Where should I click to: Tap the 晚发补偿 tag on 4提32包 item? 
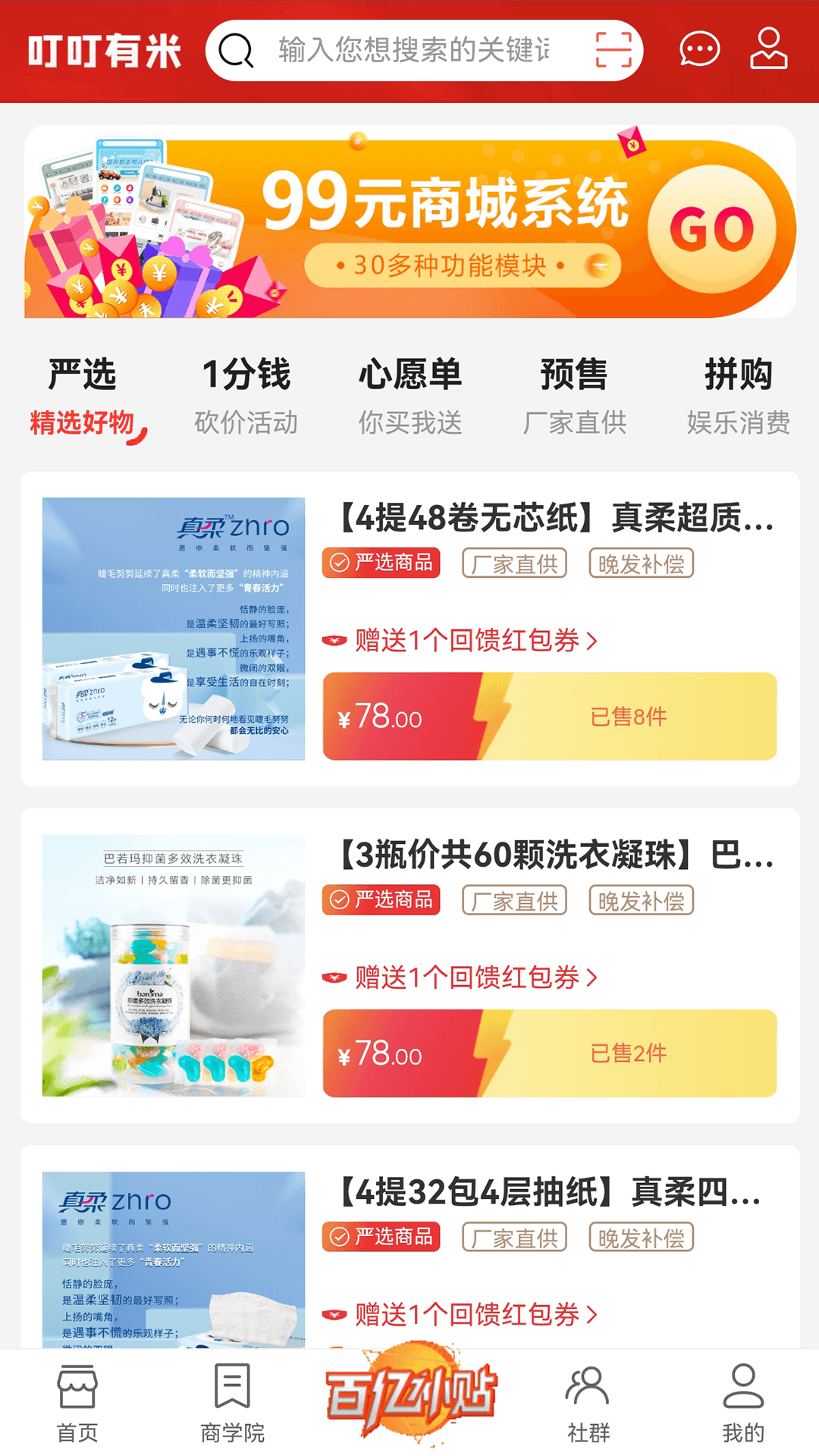641,1236
